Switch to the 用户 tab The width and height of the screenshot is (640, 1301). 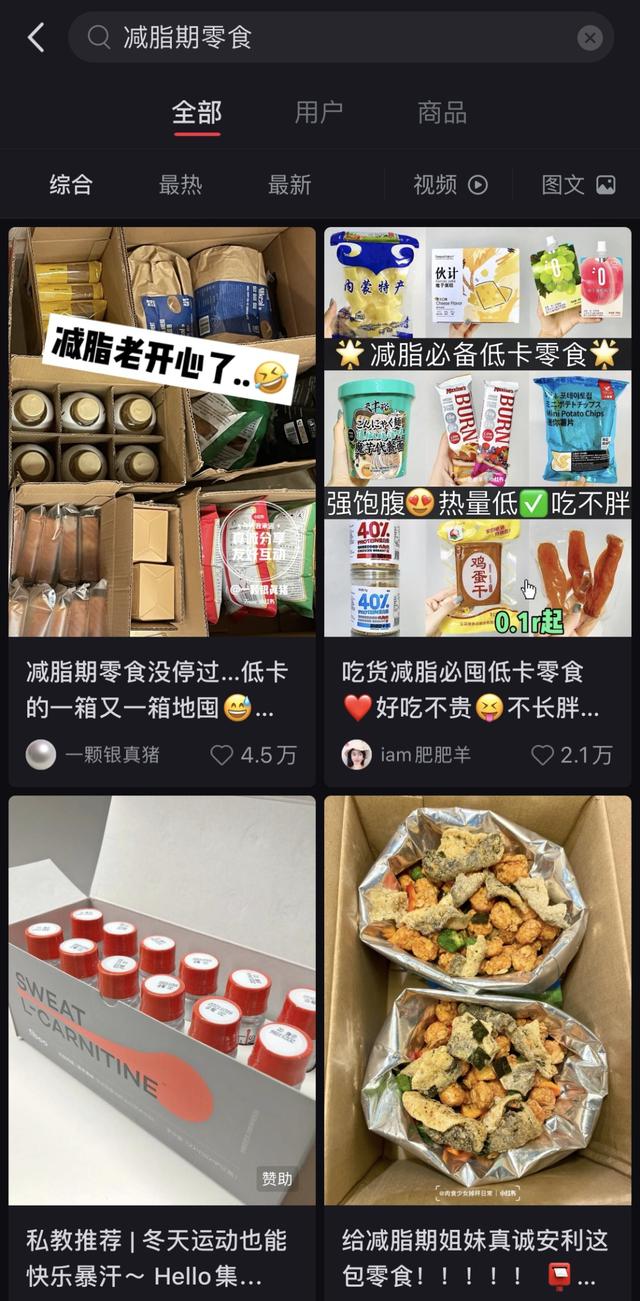(x=319, y=112)
